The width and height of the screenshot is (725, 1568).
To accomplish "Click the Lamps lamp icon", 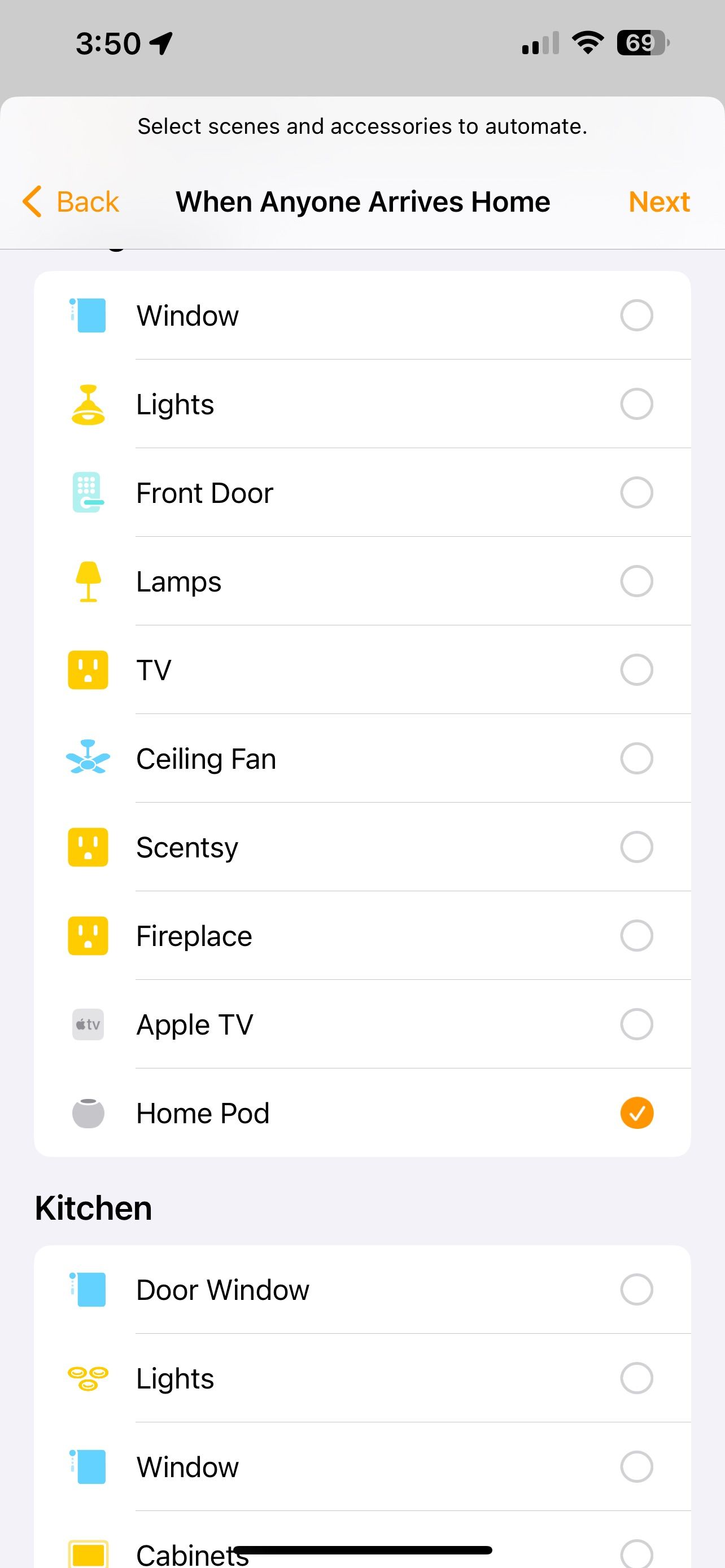I will 88,581.
